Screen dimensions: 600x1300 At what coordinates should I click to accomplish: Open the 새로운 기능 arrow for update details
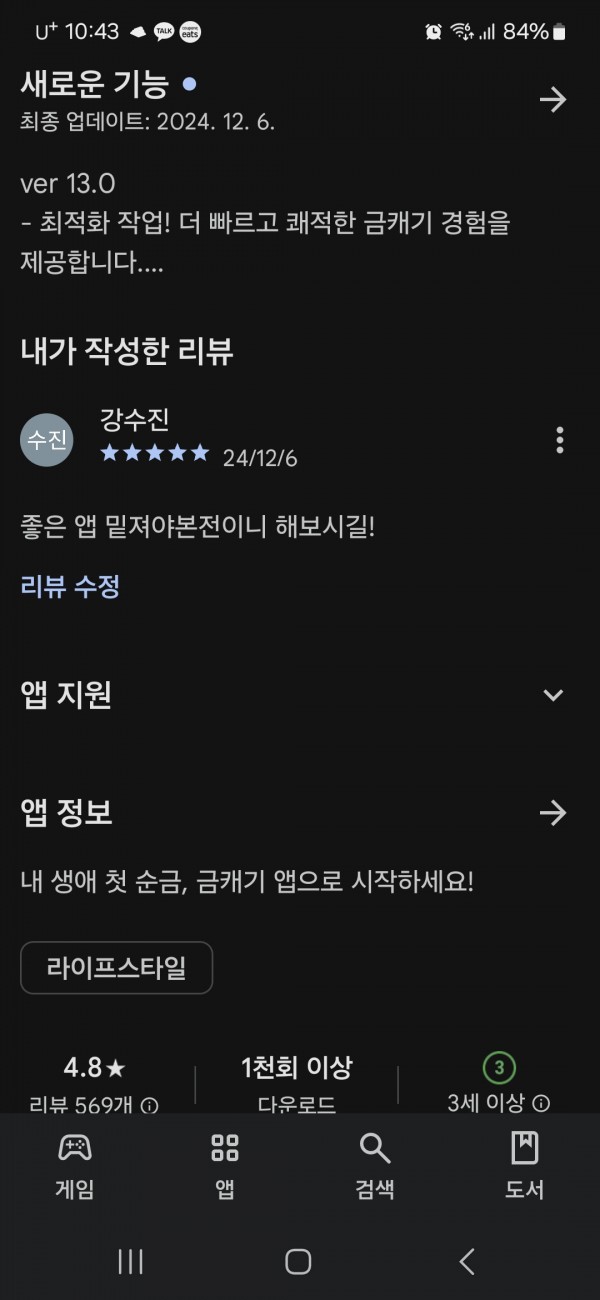click(x=553, y=99)
